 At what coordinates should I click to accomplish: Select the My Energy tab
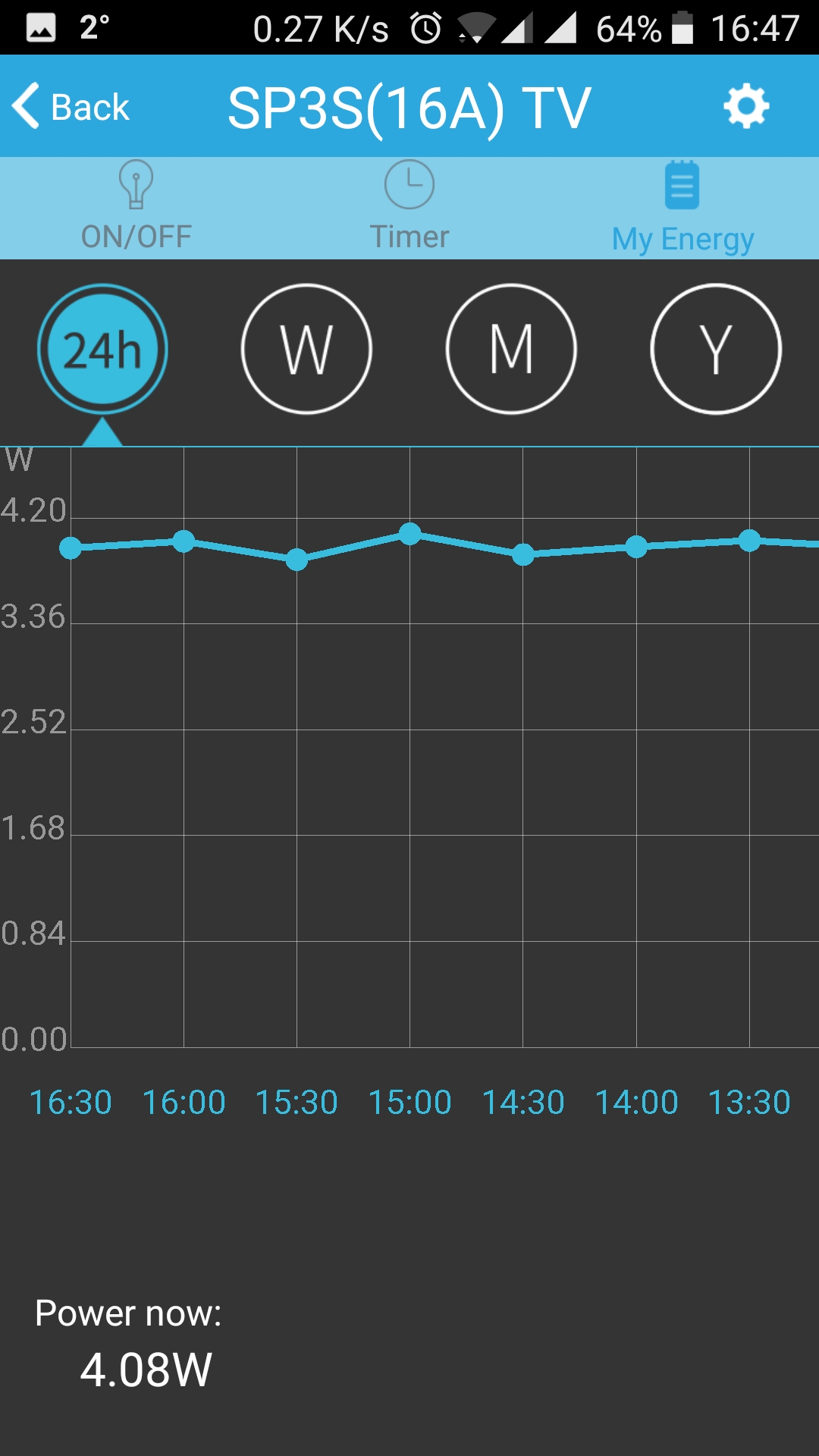tap(682, 208)
